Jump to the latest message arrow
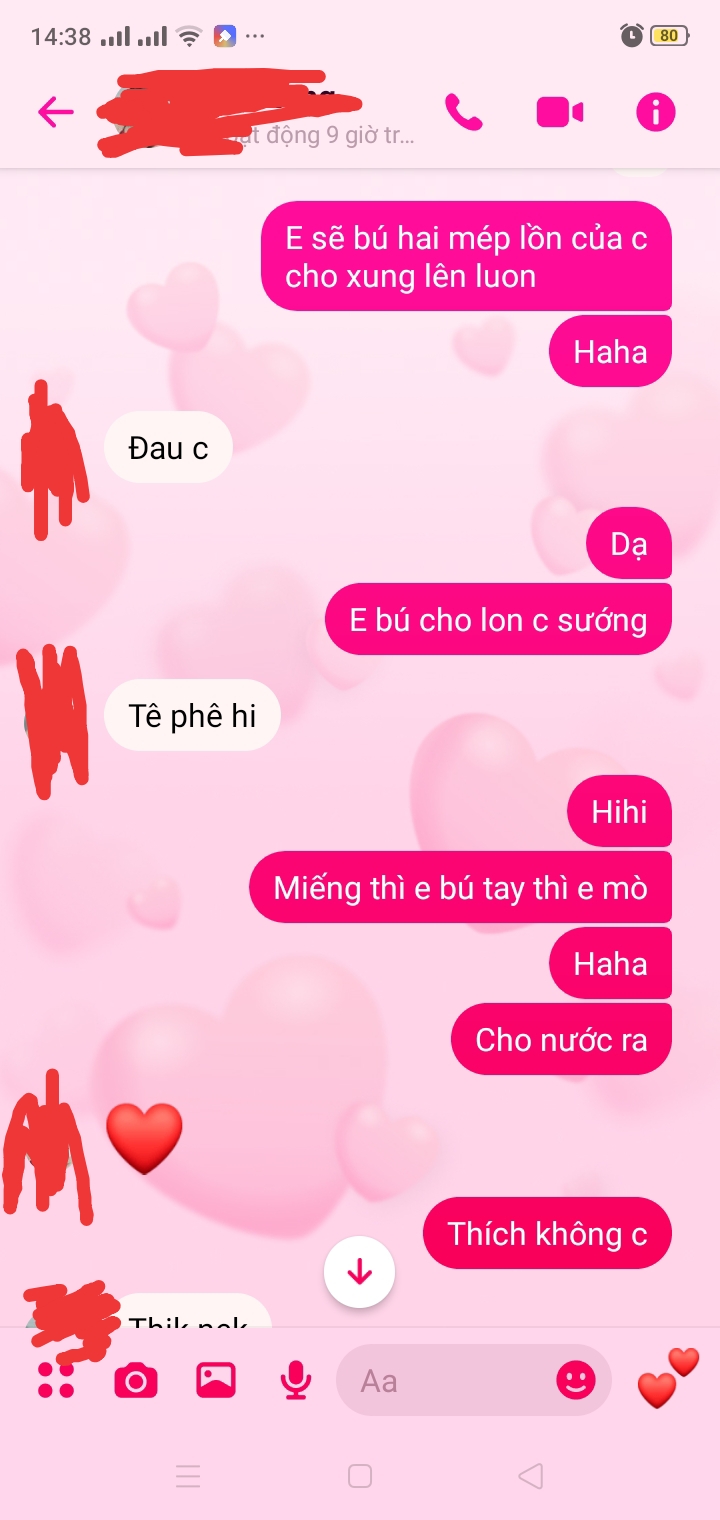Screen dimensions: 720x1520 pyautogui.click(x=359, y=1273)
